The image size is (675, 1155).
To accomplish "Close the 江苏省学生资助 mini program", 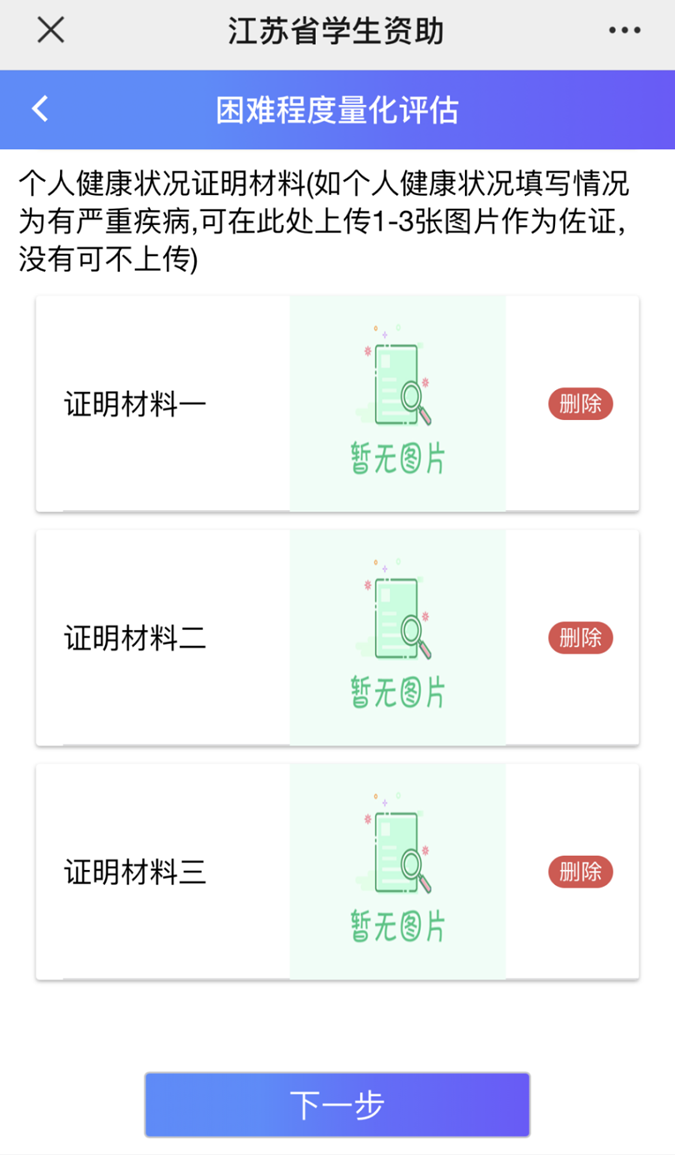I will 51,30.
